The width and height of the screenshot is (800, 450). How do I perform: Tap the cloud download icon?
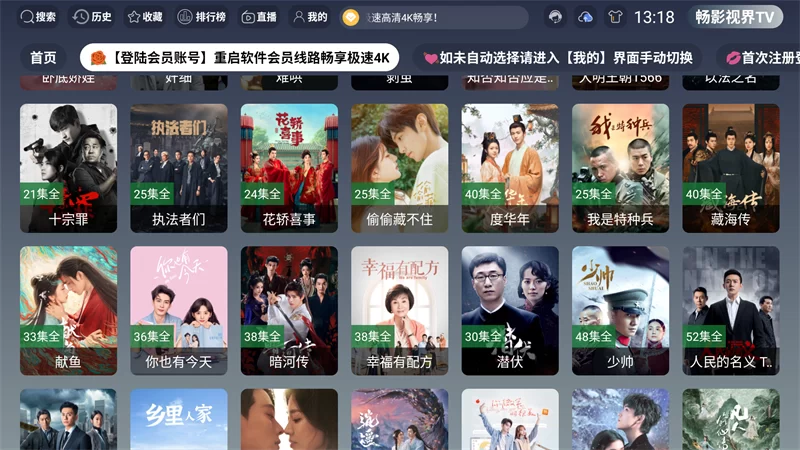[x=586, y=17]
